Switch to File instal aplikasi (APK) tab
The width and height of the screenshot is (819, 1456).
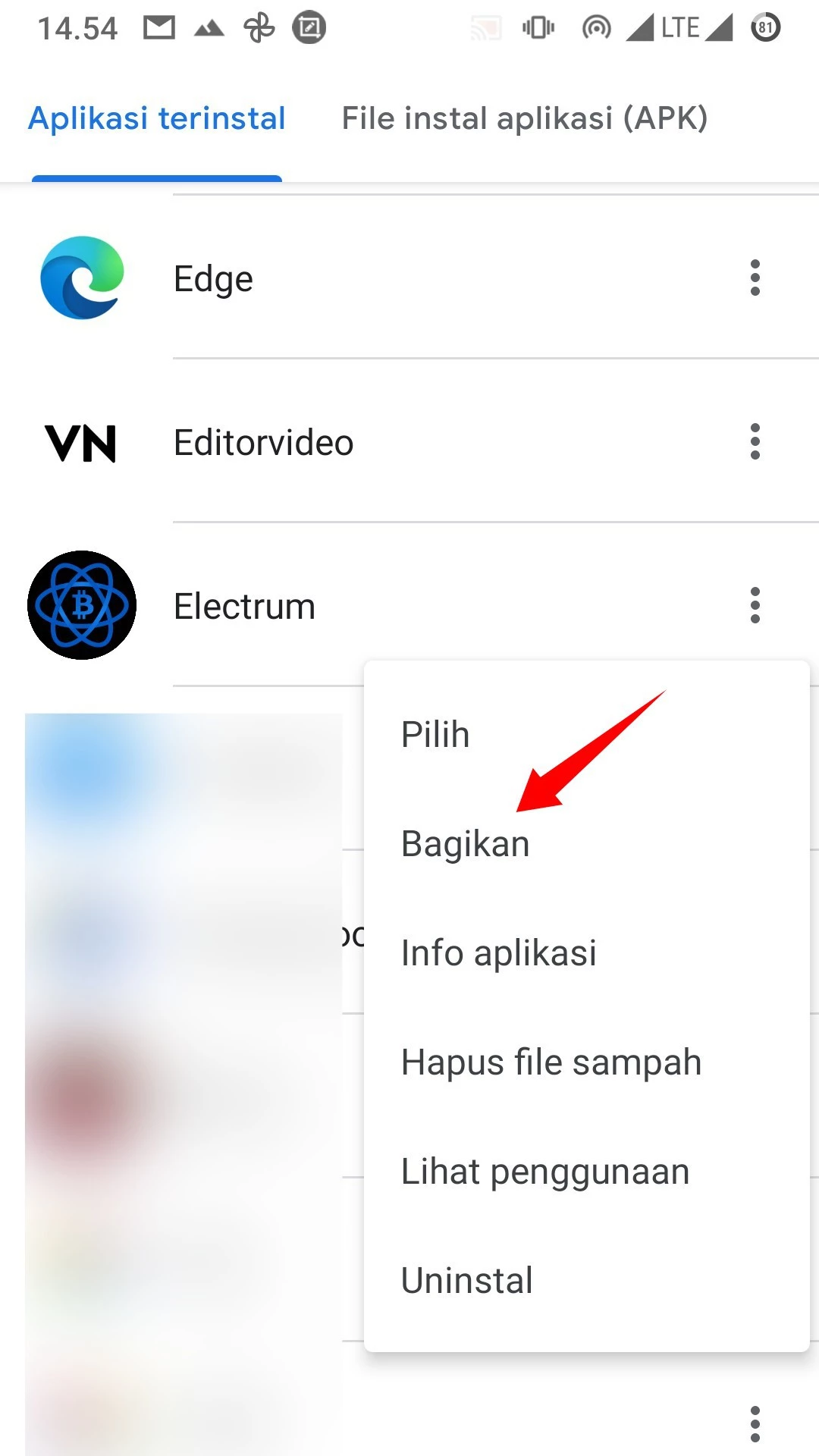point(525,118)
